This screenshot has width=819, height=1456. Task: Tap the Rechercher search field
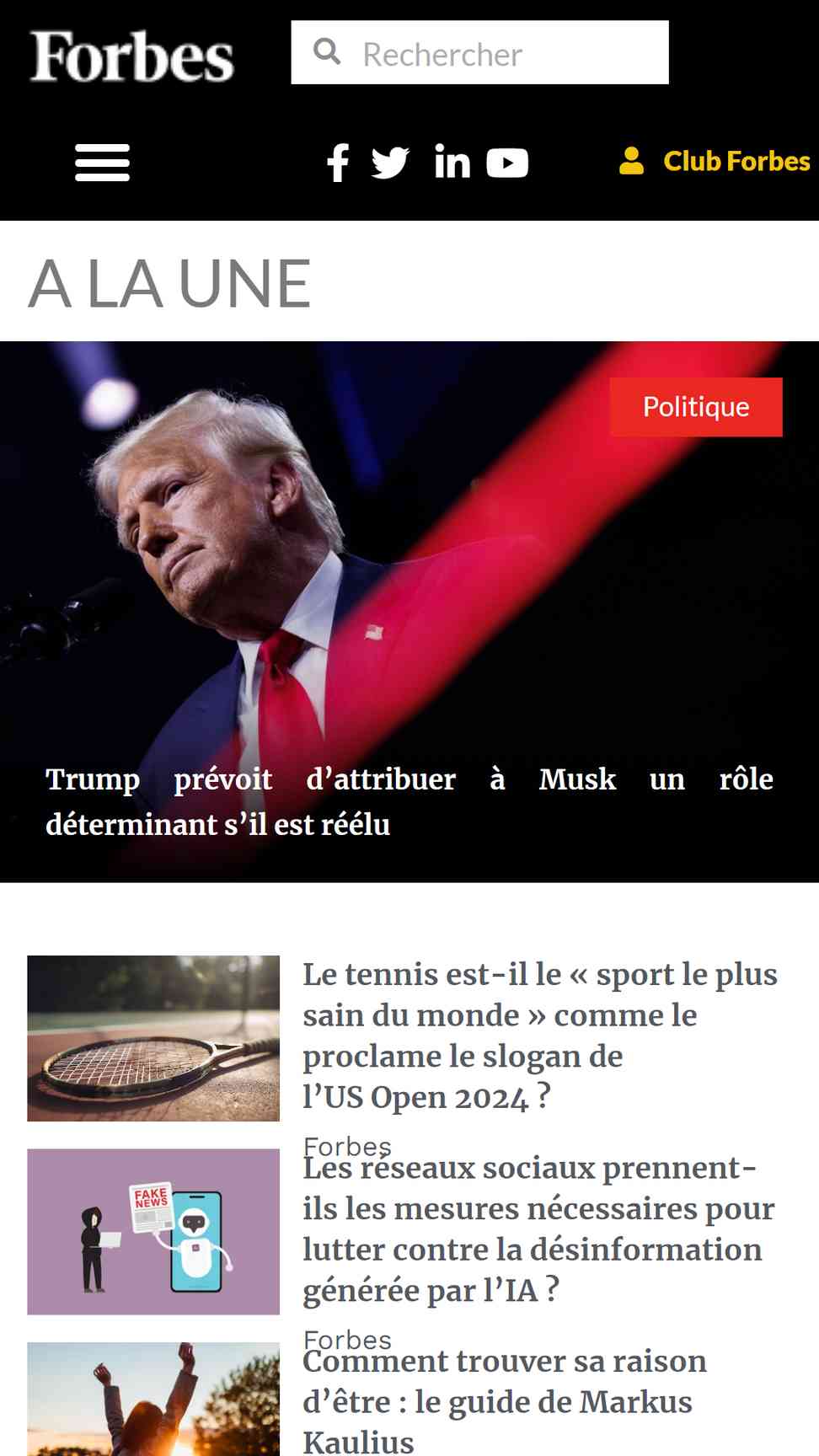click(x=479, y=52)
